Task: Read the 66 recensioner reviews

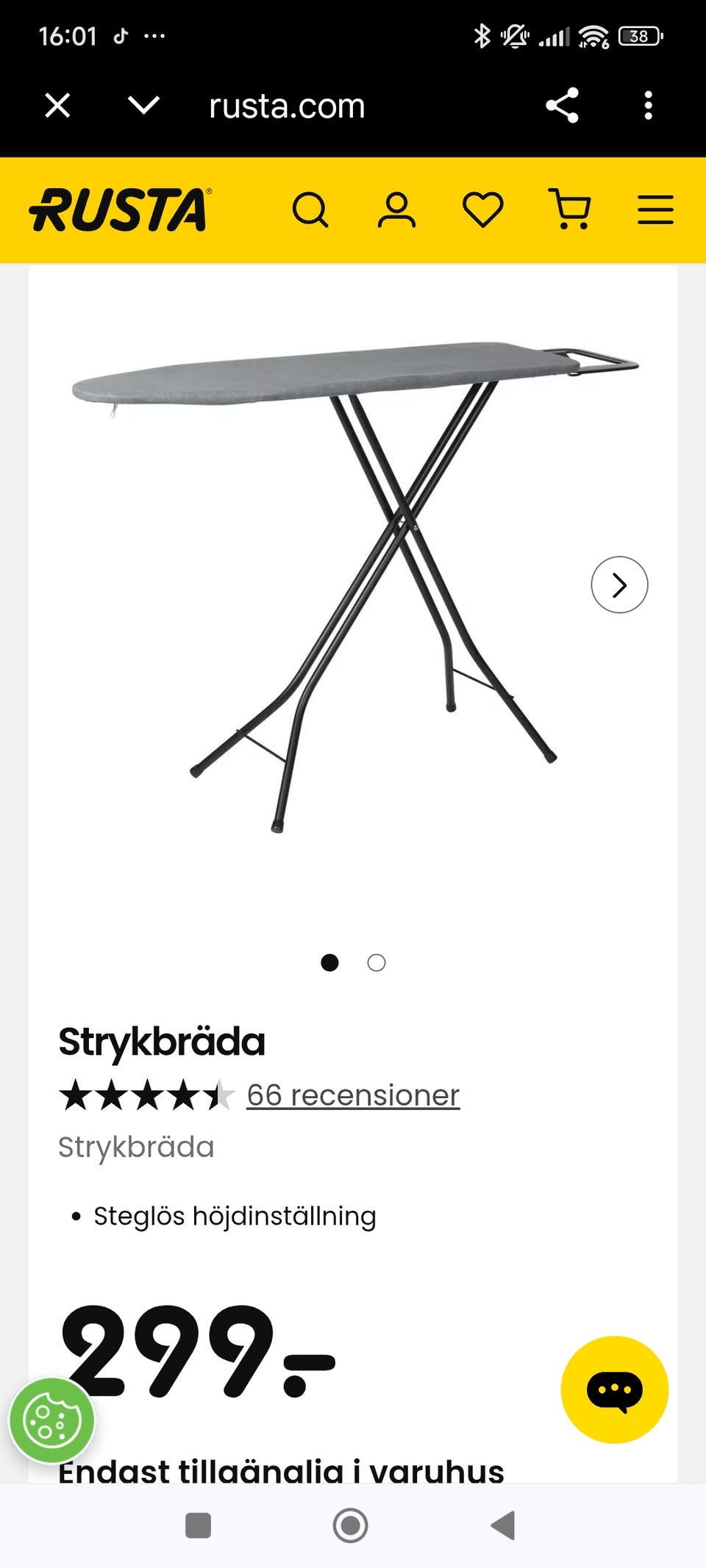Action: [x=353, y=1095]
